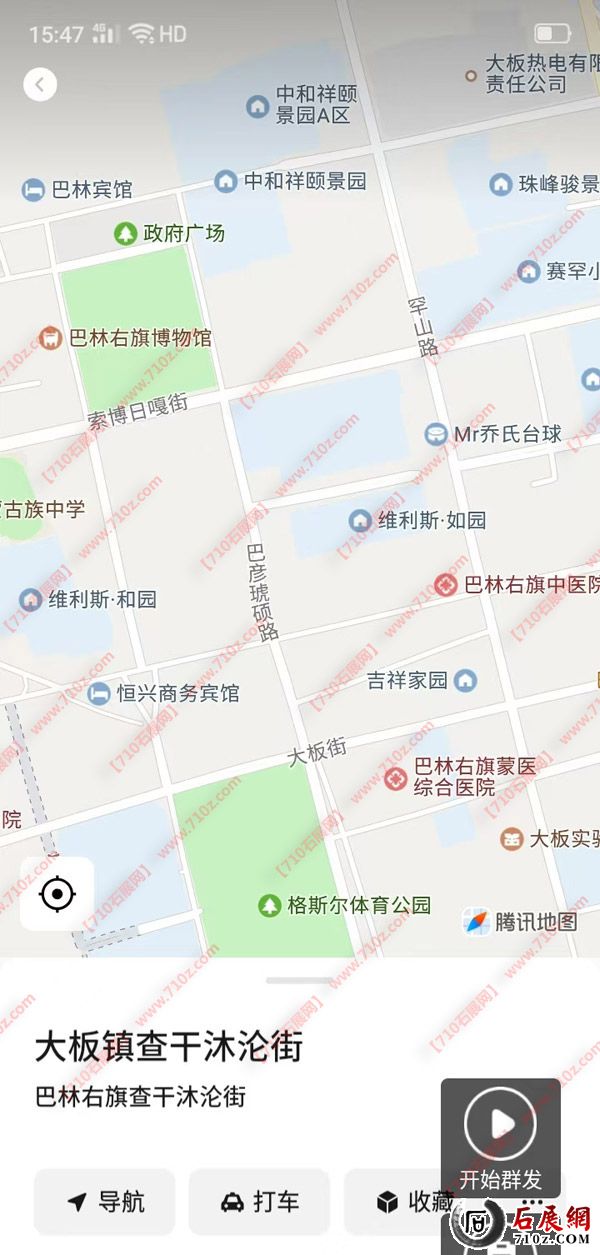Viewport: 600px width, 1255px height.
Task: Select the 巴林右旗博物馆 map marker
Action: [x=49, y=338]
